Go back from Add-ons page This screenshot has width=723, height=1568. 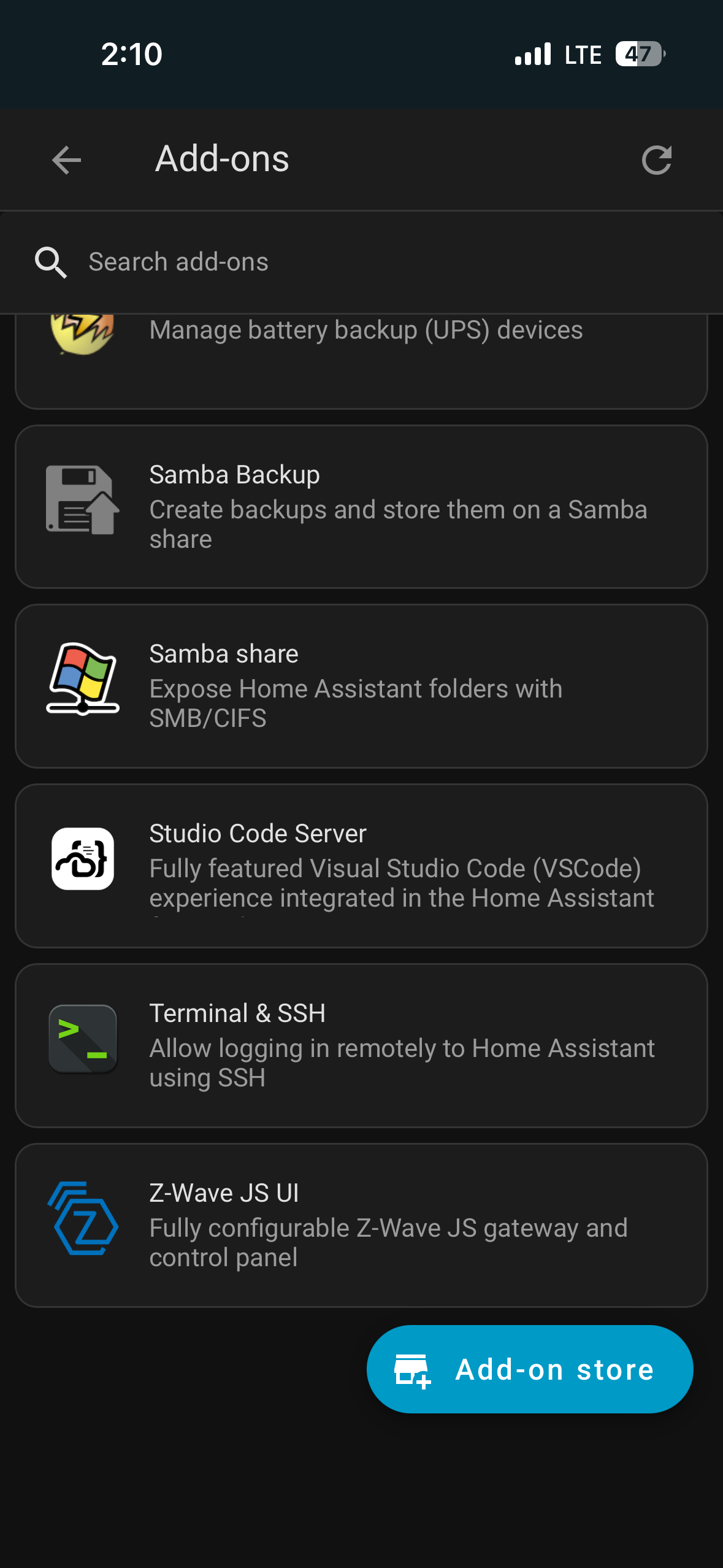coord(66,160)
